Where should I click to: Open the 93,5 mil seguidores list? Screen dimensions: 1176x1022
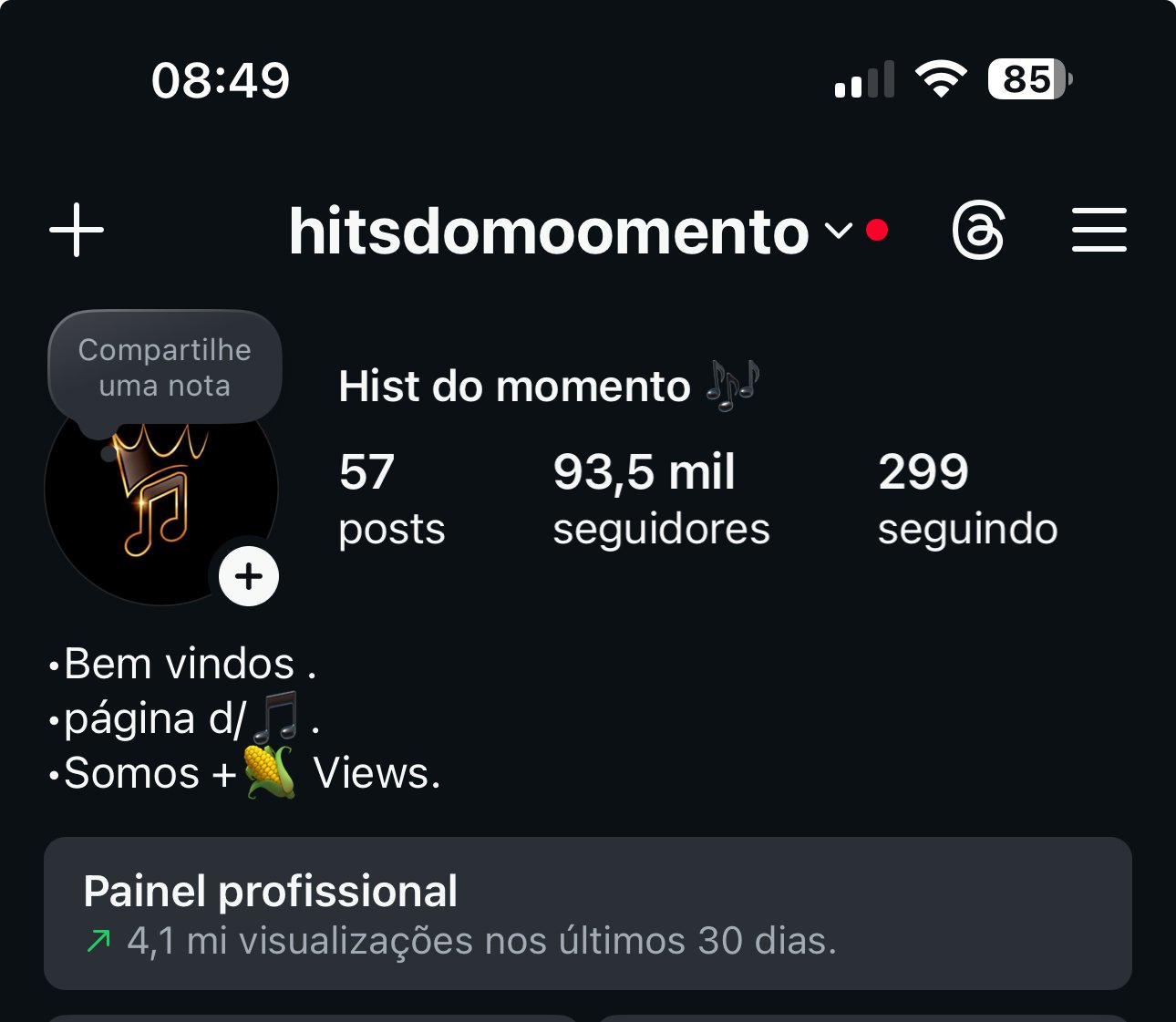661,500
